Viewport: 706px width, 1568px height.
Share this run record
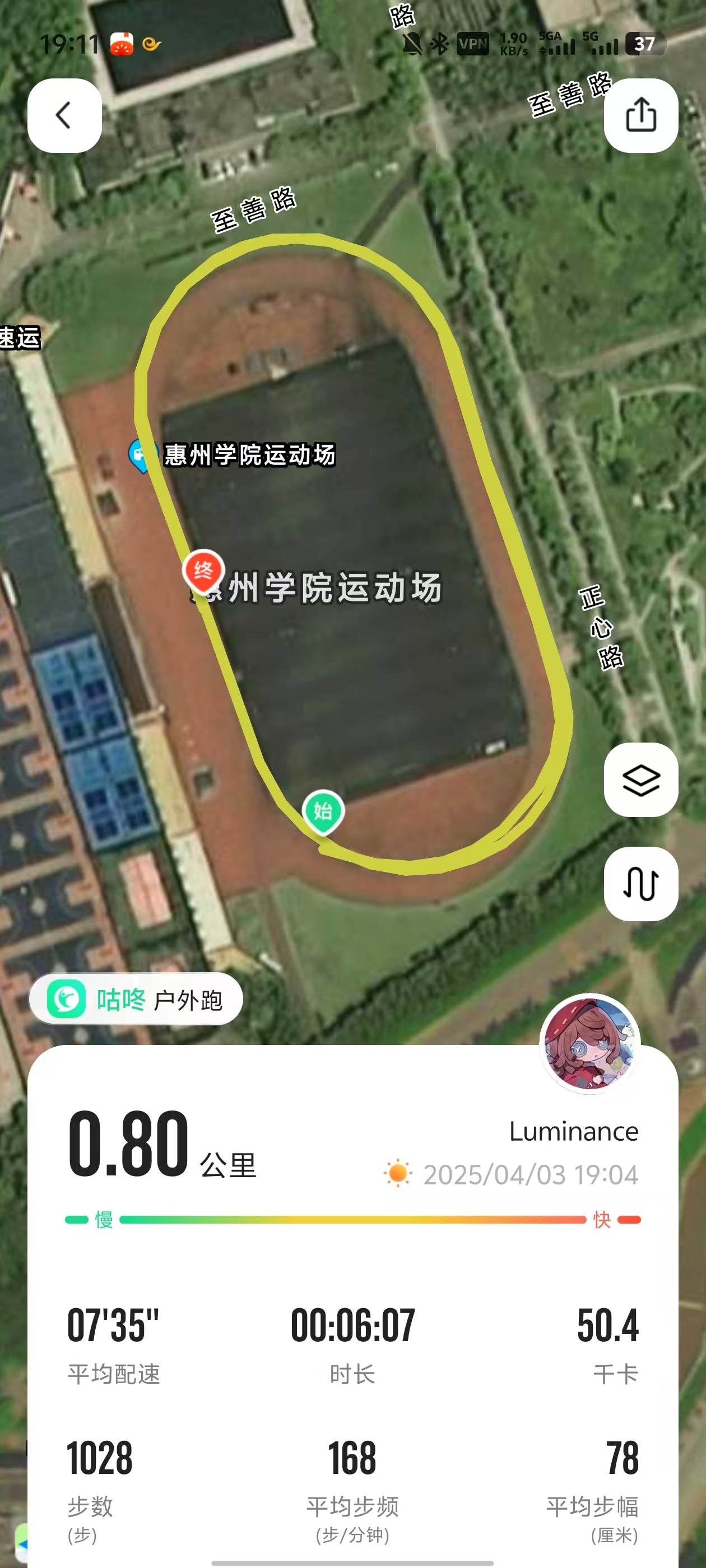point(641,116)
